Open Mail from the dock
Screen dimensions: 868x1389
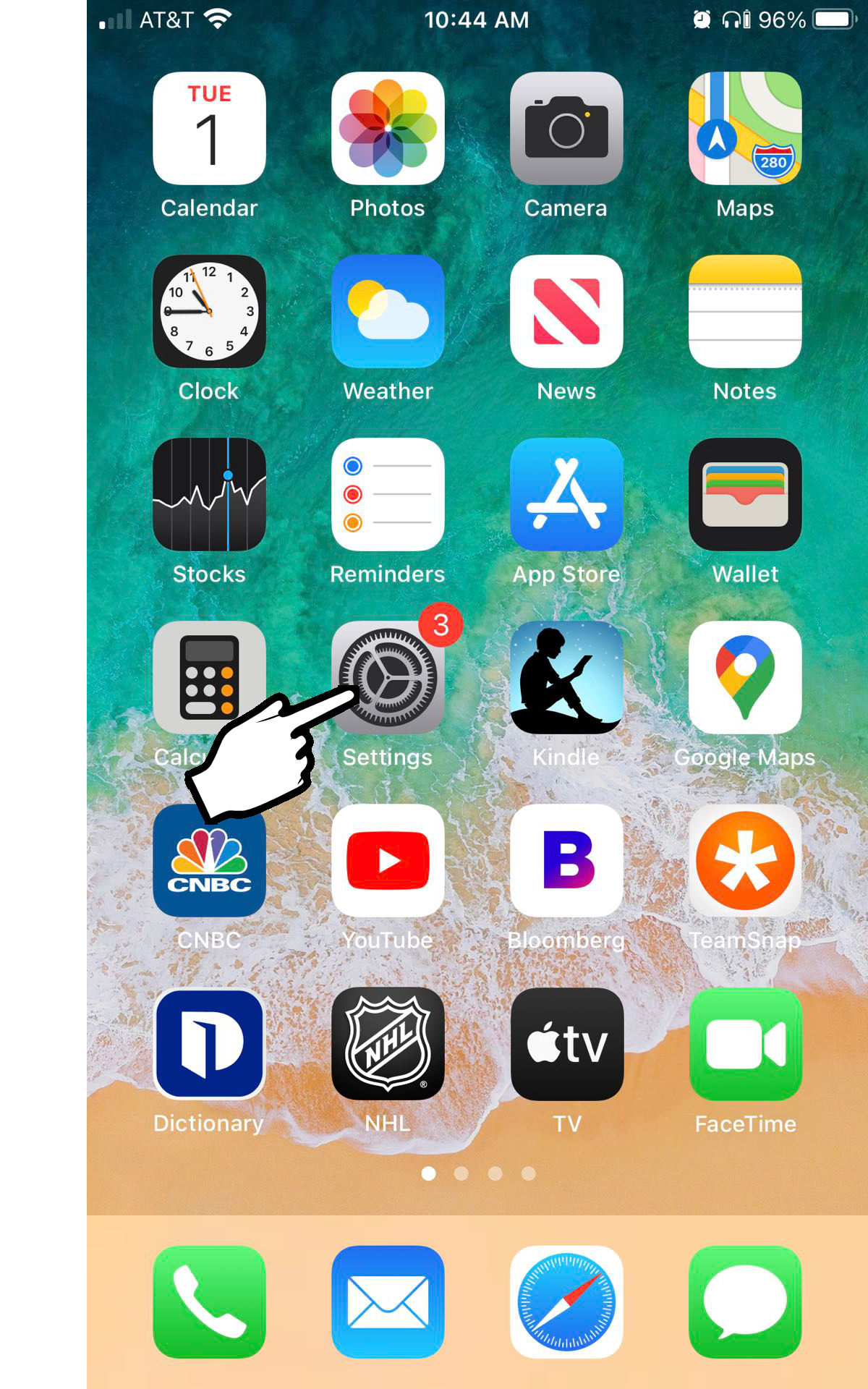(388, 1301)
